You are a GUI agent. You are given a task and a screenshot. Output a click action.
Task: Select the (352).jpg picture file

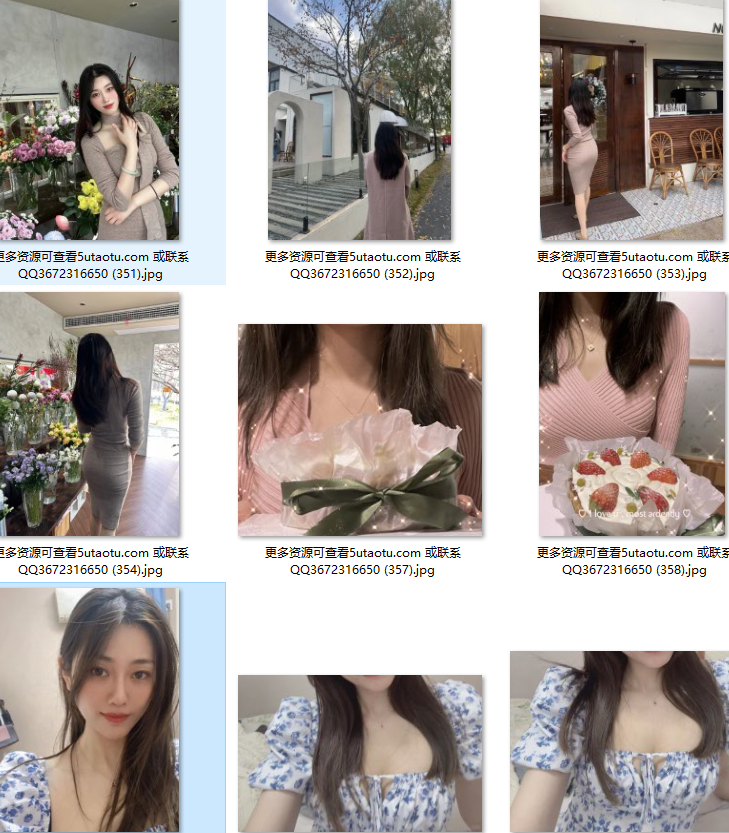pyautogui.click(x=360, y=120)
